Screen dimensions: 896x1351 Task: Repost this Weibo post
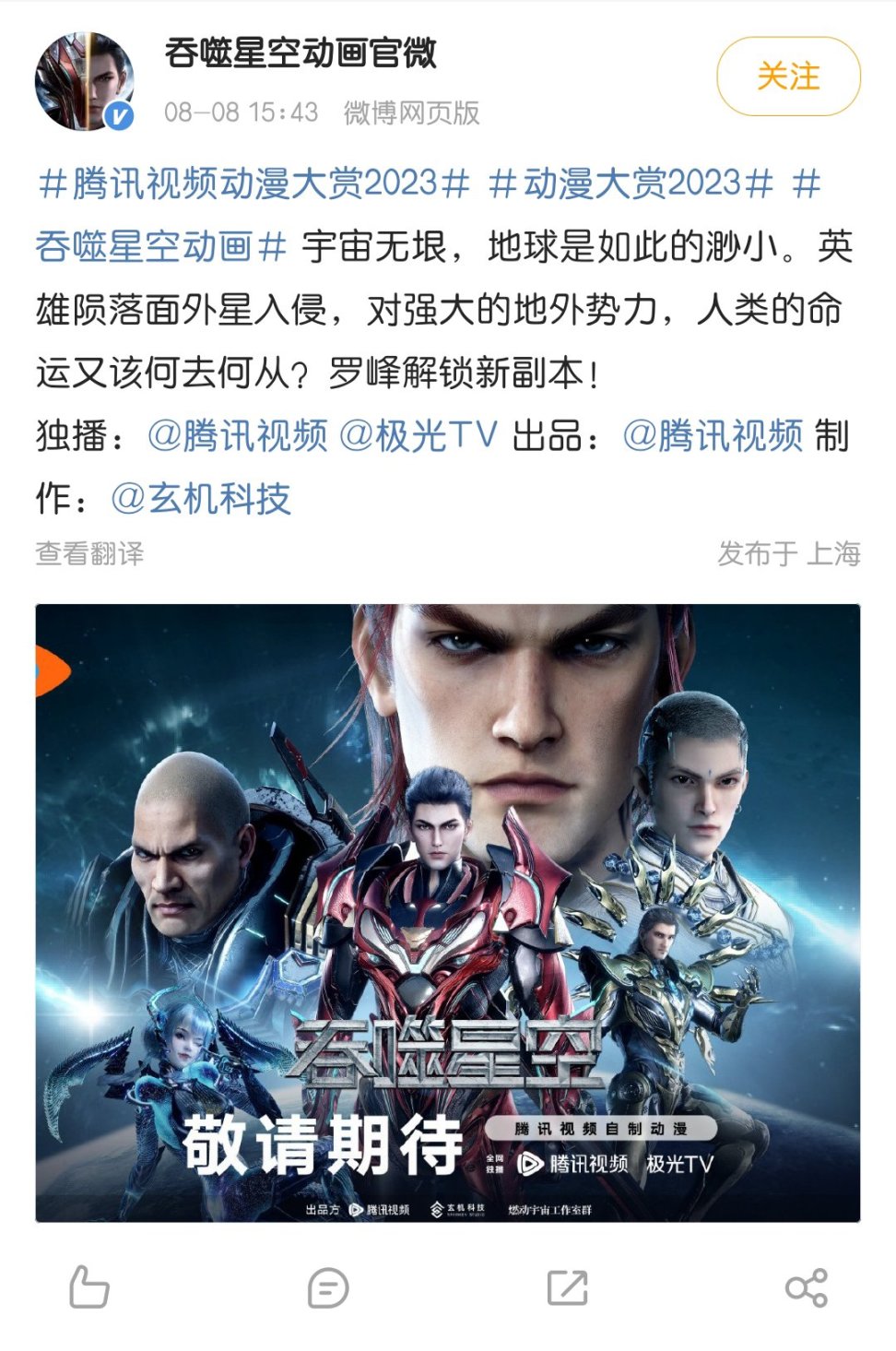567,1287
